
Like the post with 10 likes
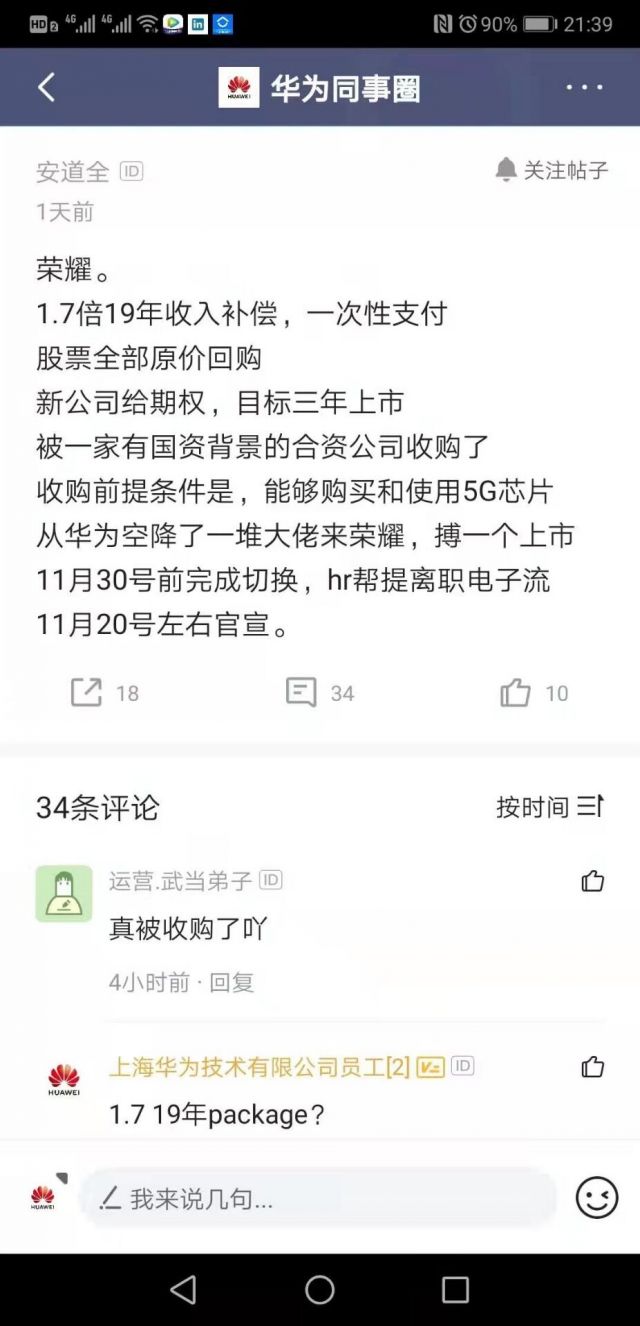(x=516, y=692)
